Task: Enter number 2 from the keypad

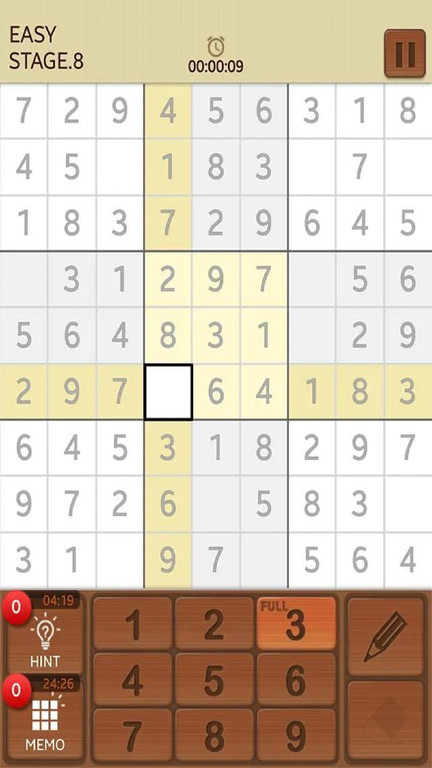Action: pos(215,624)
